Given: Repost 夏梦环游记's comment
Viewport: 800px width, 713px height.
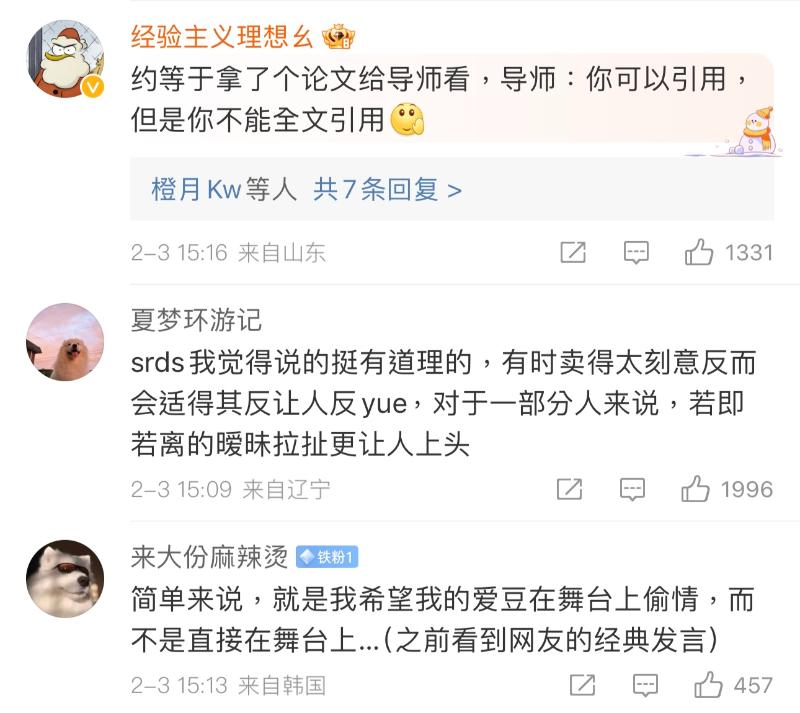Looking at the screenshot, I should pyautogui.click(x=568, y=489).
